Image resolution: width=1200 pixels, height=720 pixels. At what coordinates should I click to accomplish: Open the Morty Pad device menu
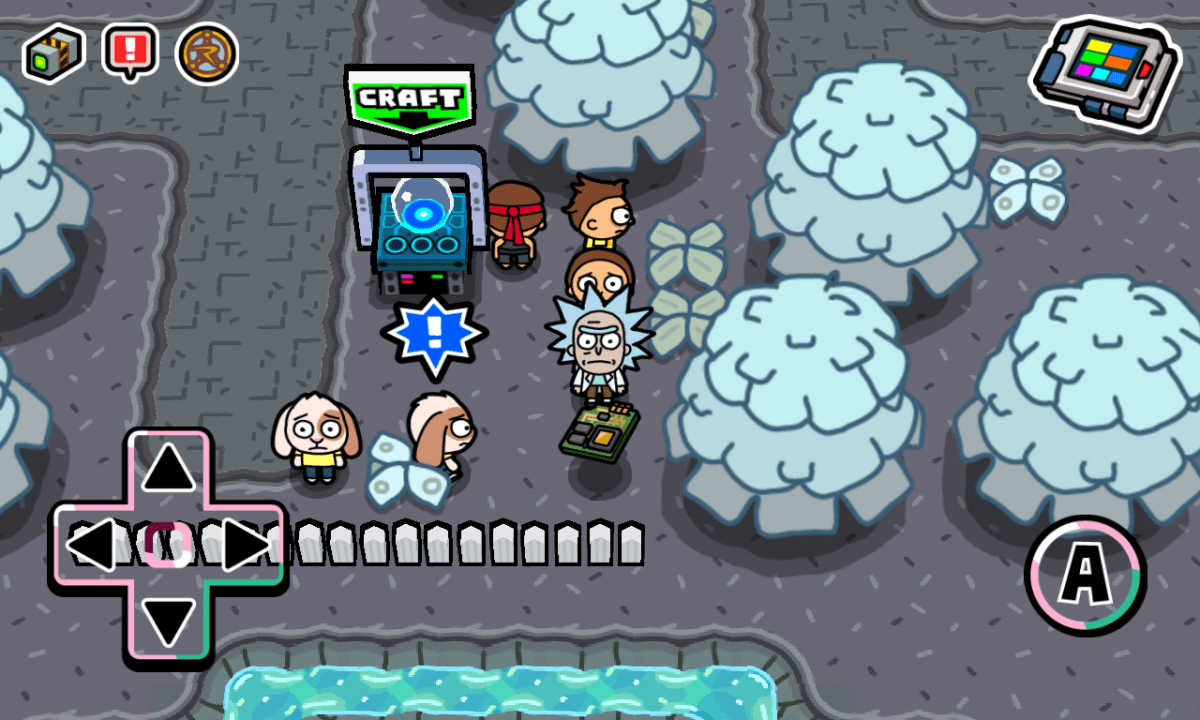[1099, 76]
